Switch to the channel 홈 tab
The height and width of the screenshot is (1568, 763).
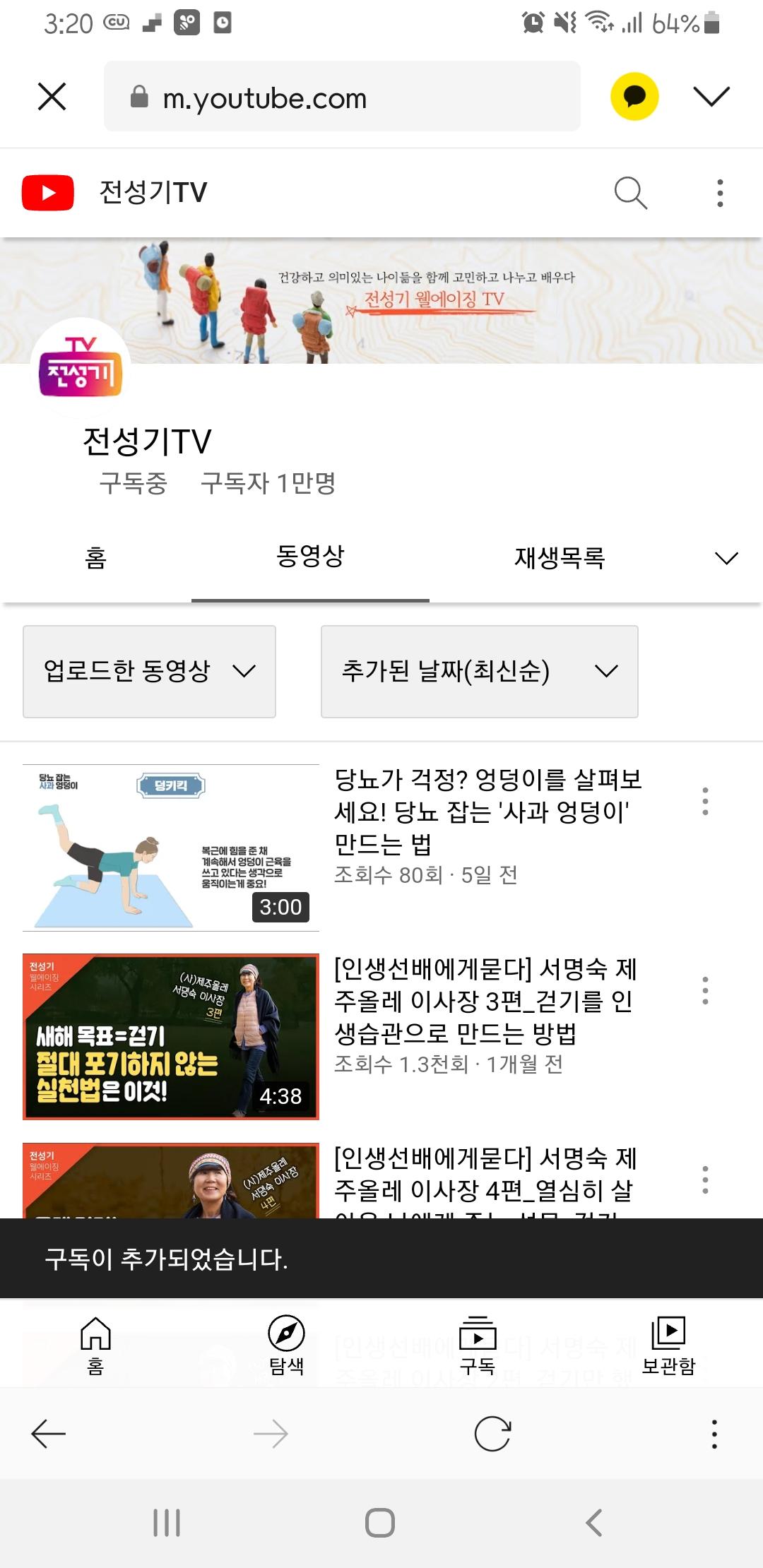96,558
